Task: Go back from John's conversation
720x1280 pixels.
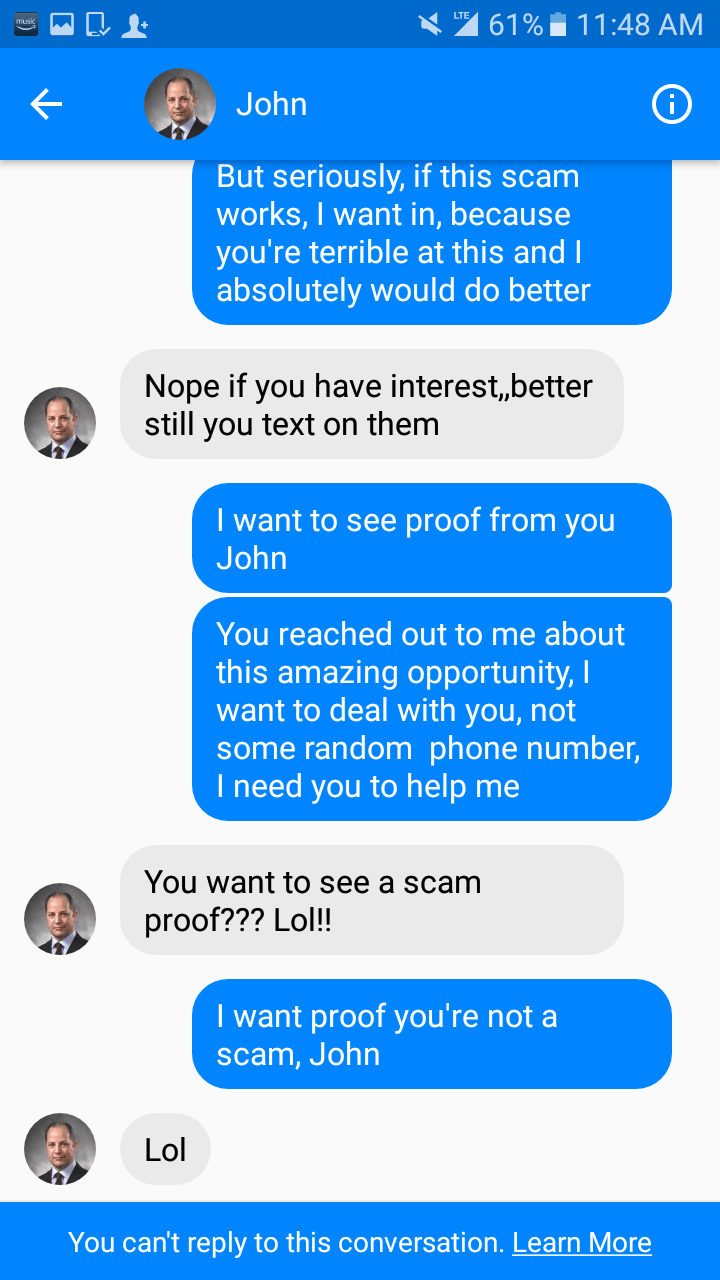Action: (x=46, y=104)
